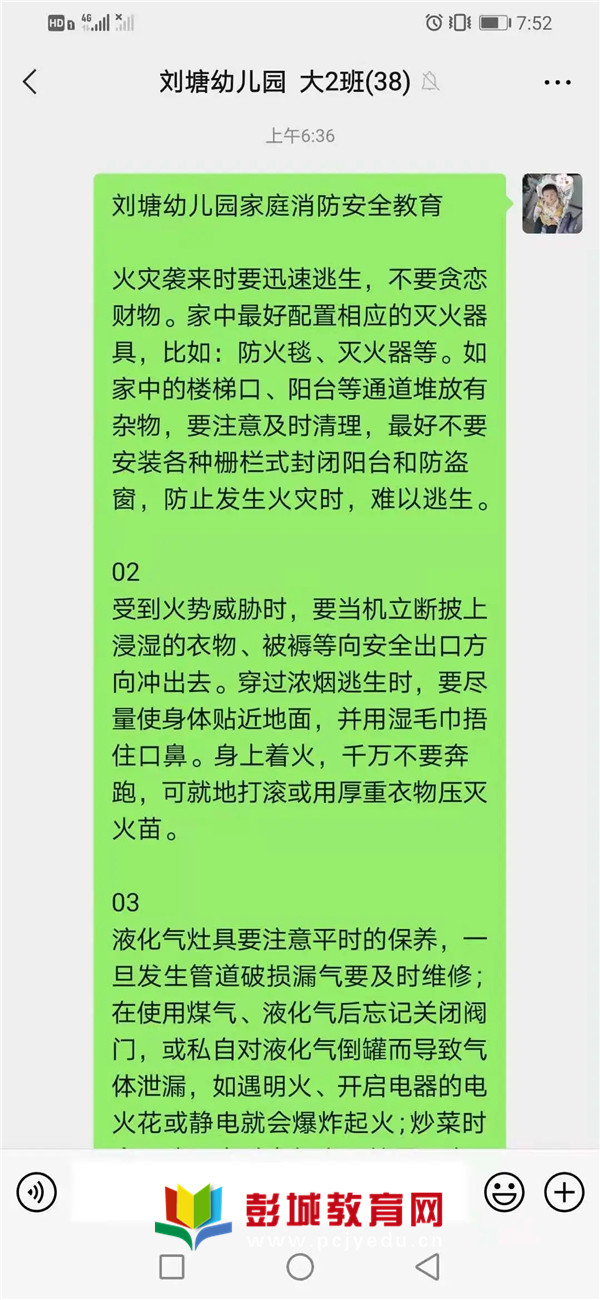Tap the system back triangle button
The width and height of the screenshot is (600, 1300).
[x=428, y=1267]
